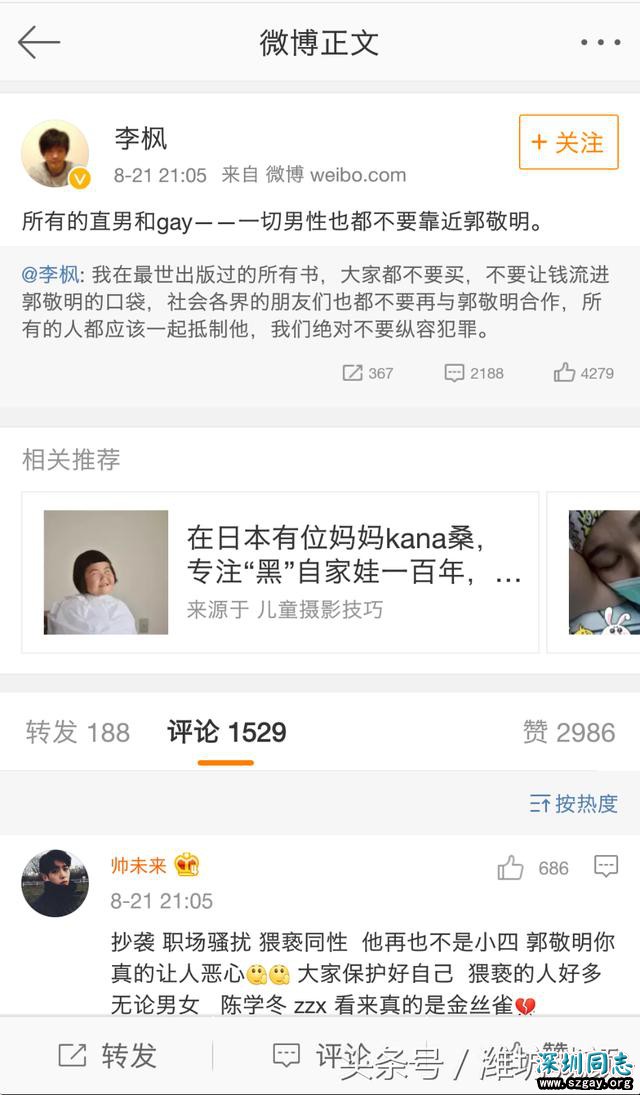View reposts of the quoted post (367)
The image size is (640, 1095).
(368, 373)
